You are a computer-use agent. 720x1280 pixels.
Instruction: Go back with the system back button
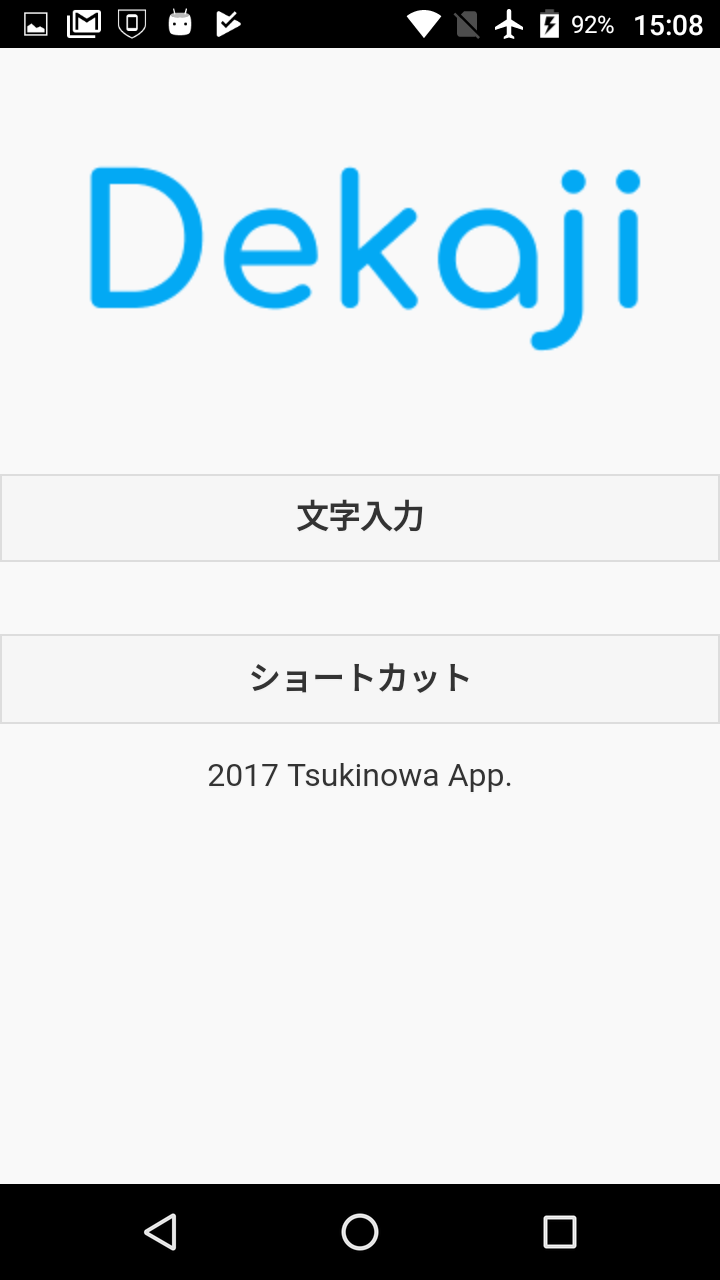pos(160,1232)
